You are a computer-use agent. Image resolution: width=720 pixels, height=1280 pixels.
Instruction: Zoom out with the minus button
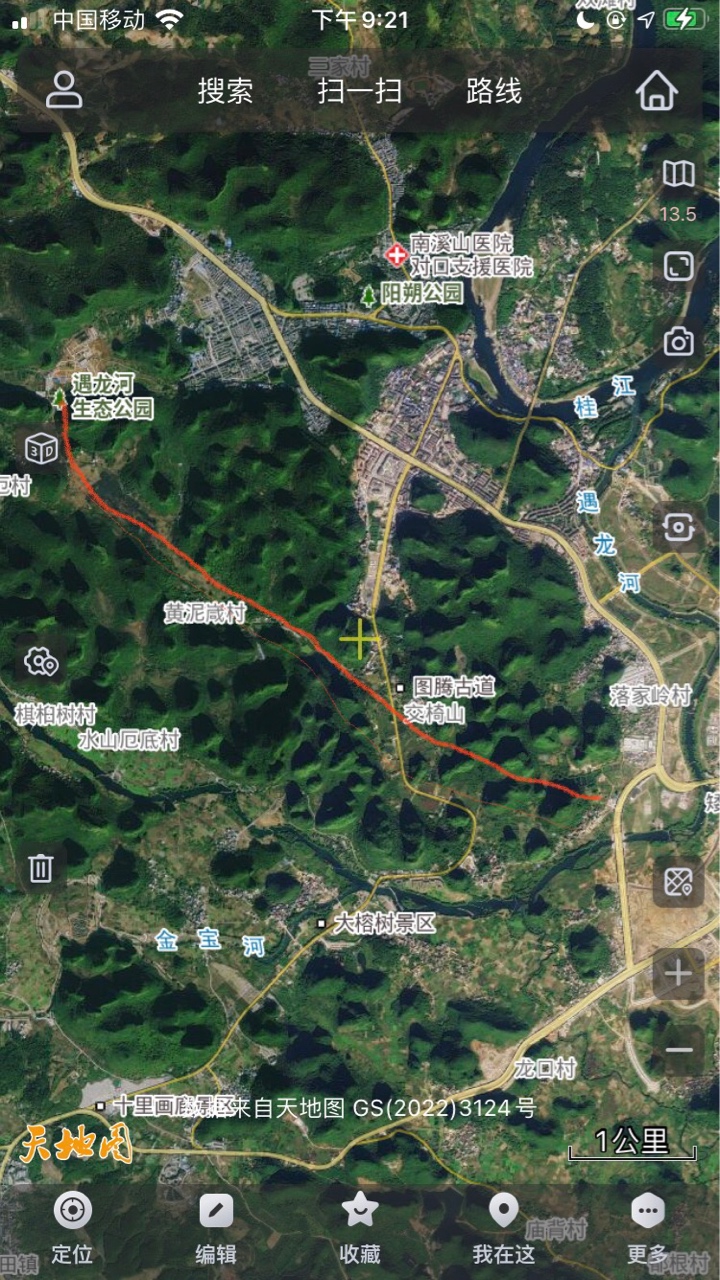coord(678,1049)
